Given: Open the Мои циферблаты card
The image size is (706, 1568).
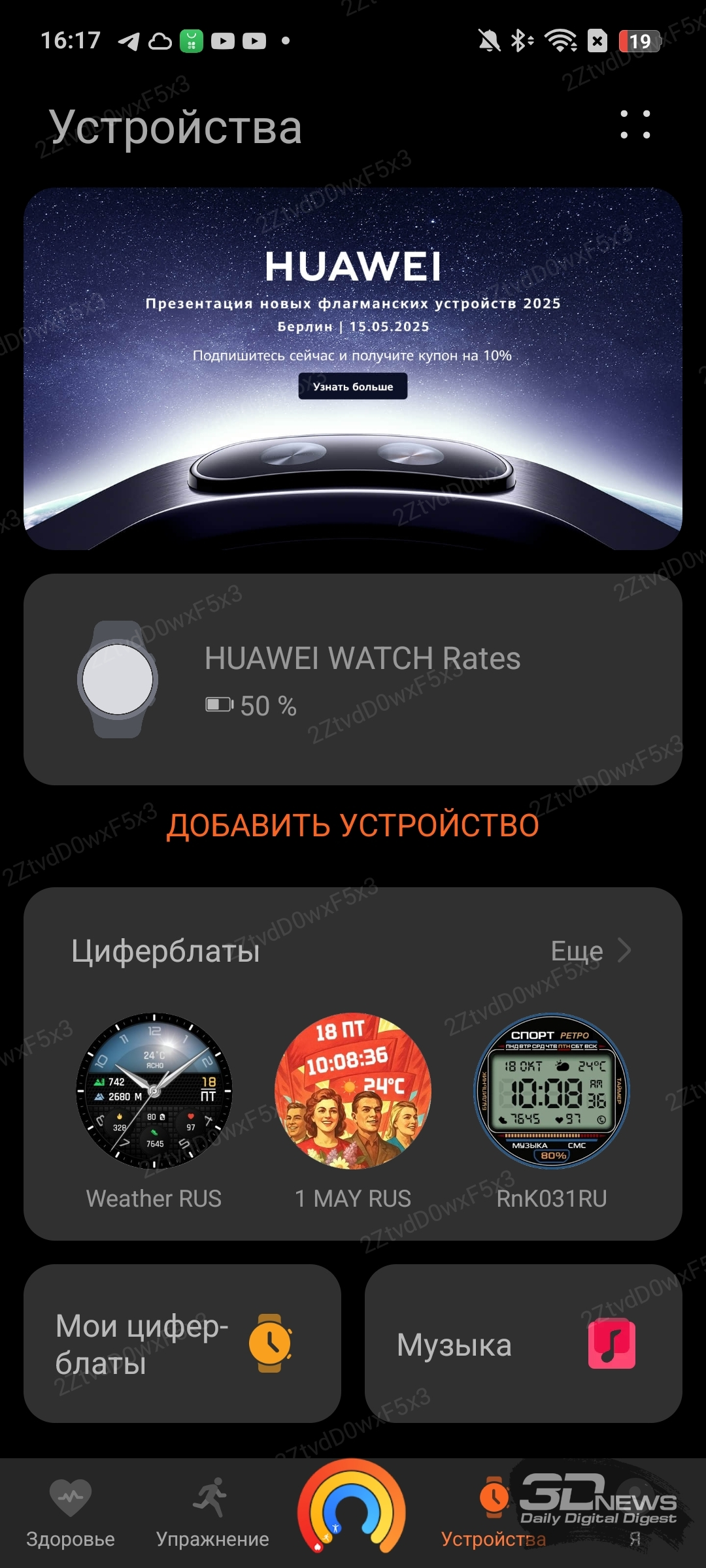Looking at the screenshot, I should [x=182, y=1343].
